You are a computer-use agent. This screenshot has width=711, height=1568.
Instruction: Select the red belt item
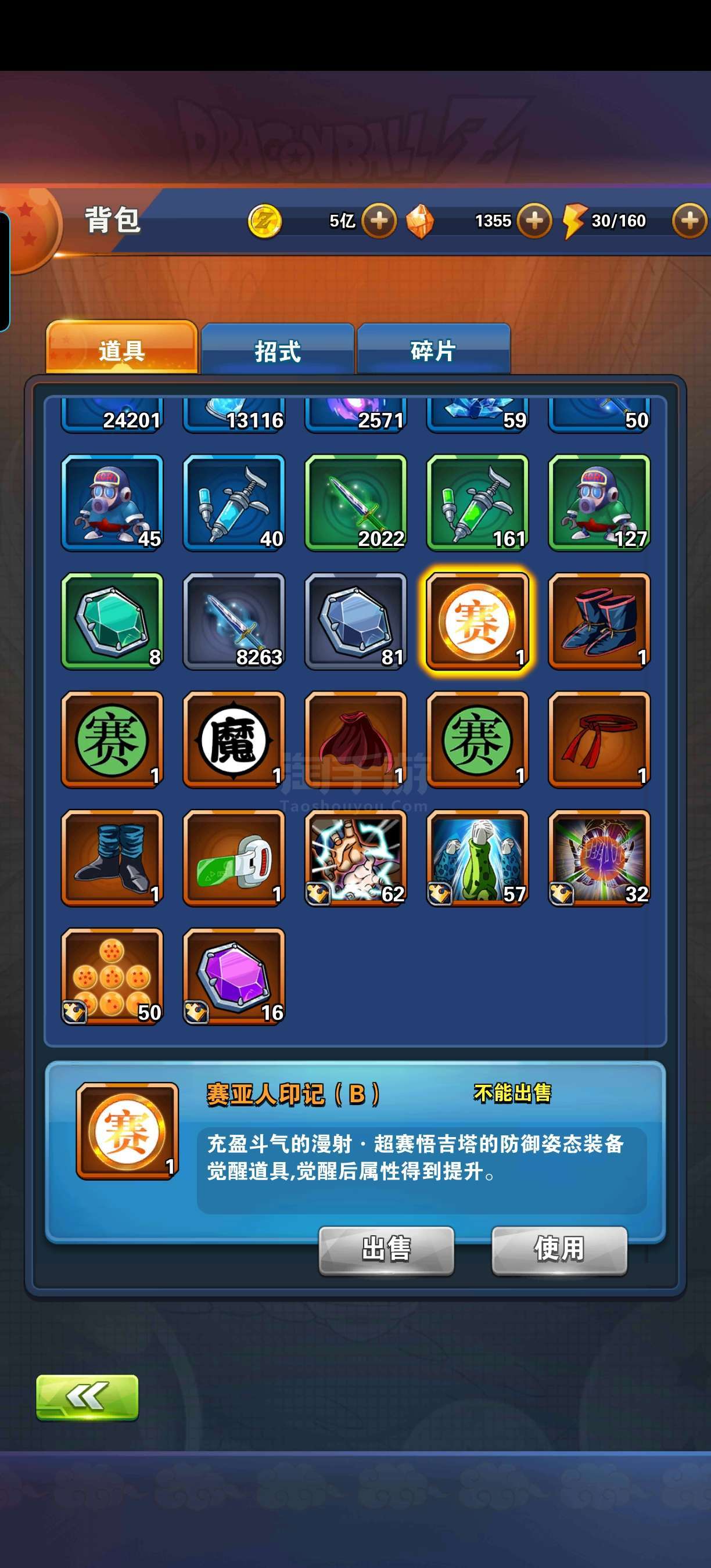(599, 739)
